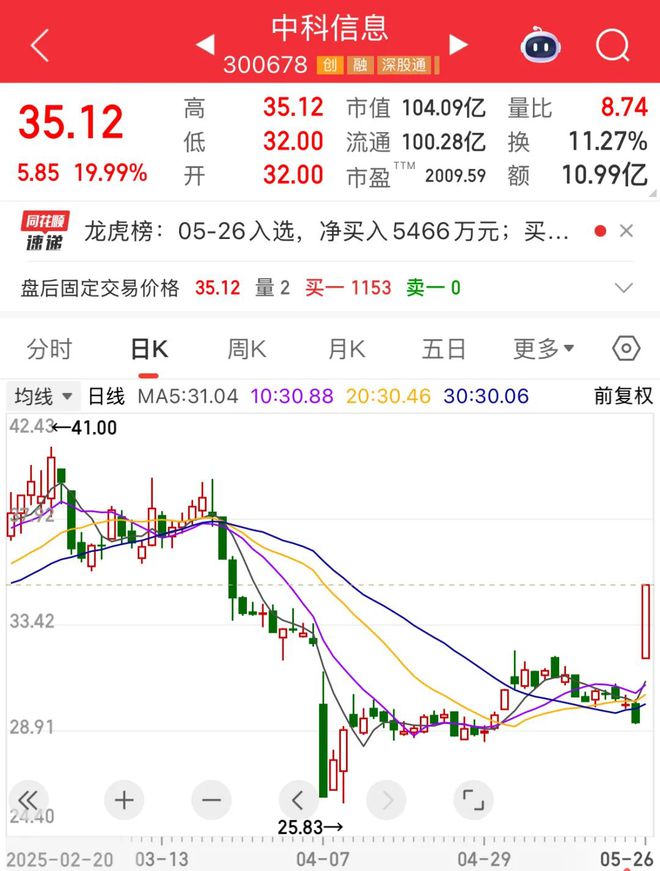Open search with the magnifier icon

(611, 45)
